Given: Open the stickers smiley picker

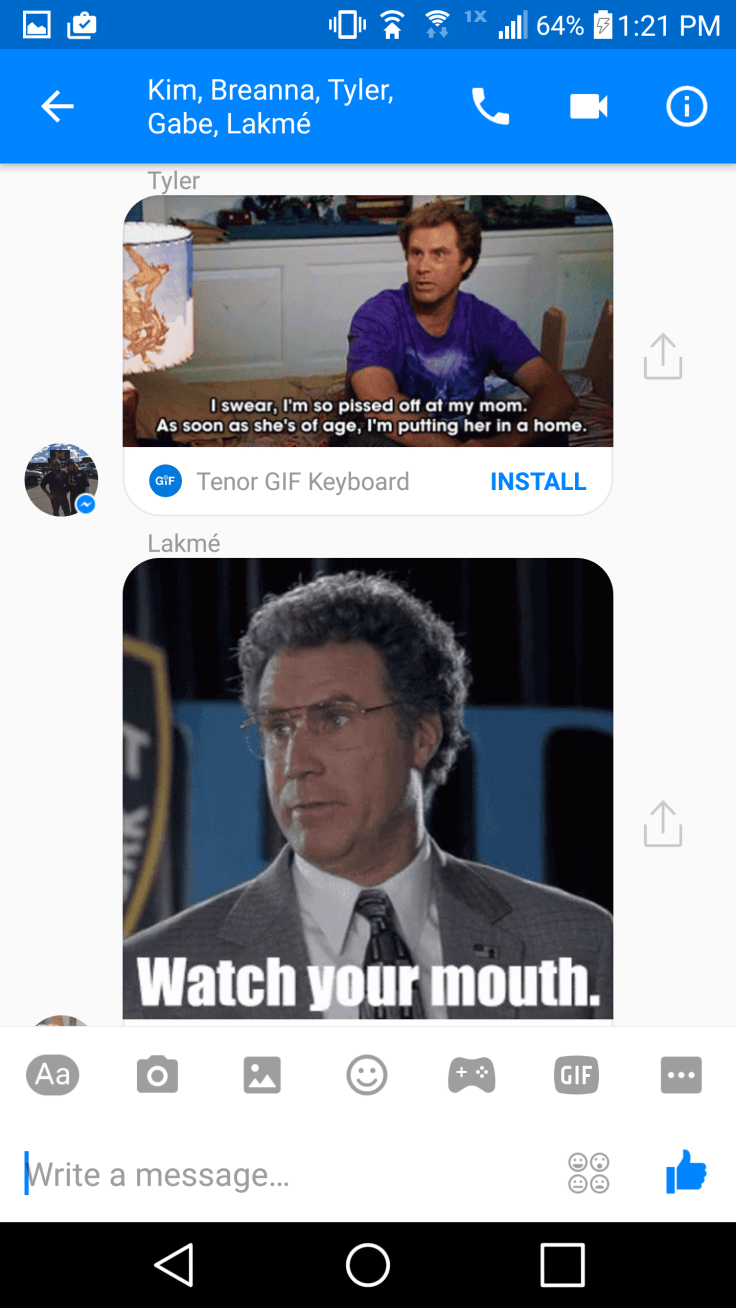Looking at the screenshot, I should coord(367,1076).
